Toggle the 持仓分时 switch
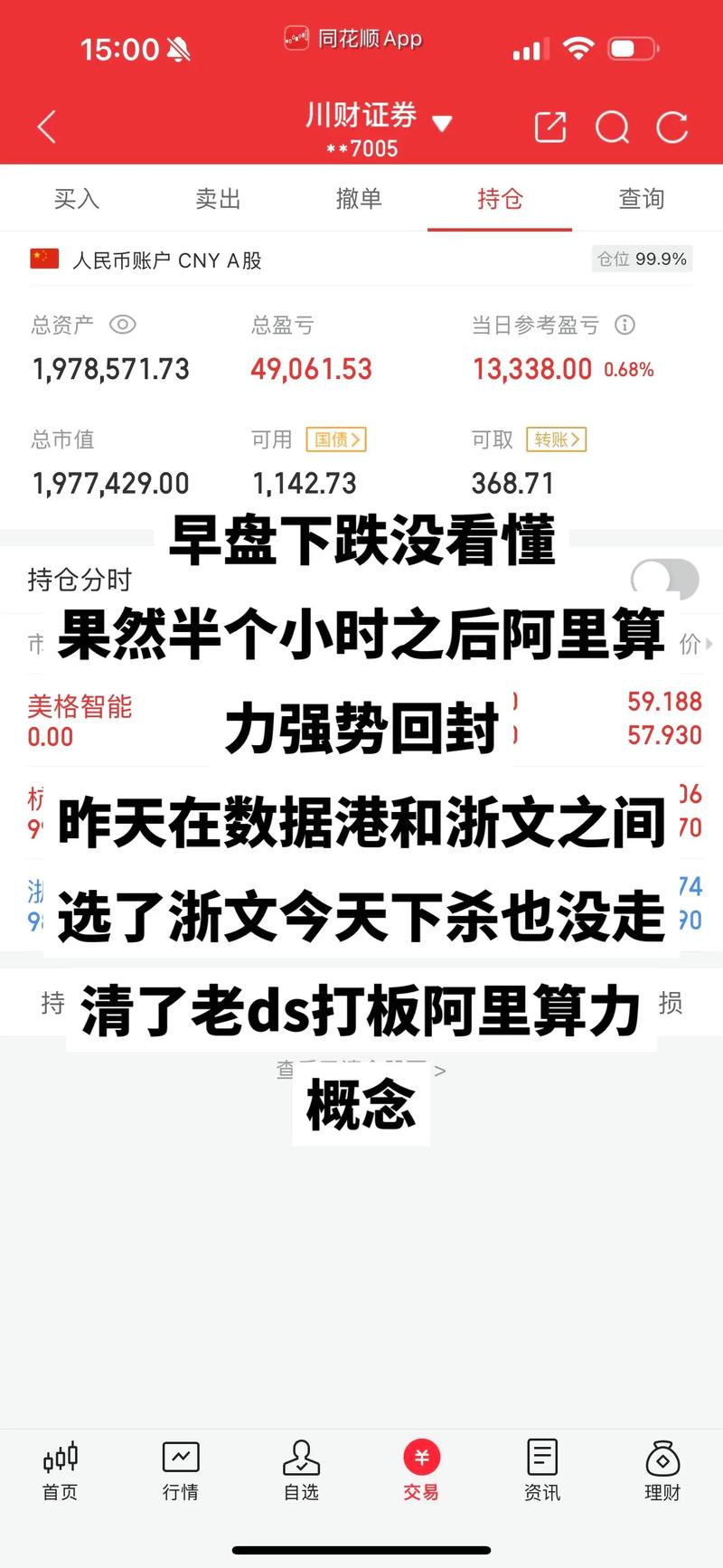723x1568 pixels. (x=664, y=579)
